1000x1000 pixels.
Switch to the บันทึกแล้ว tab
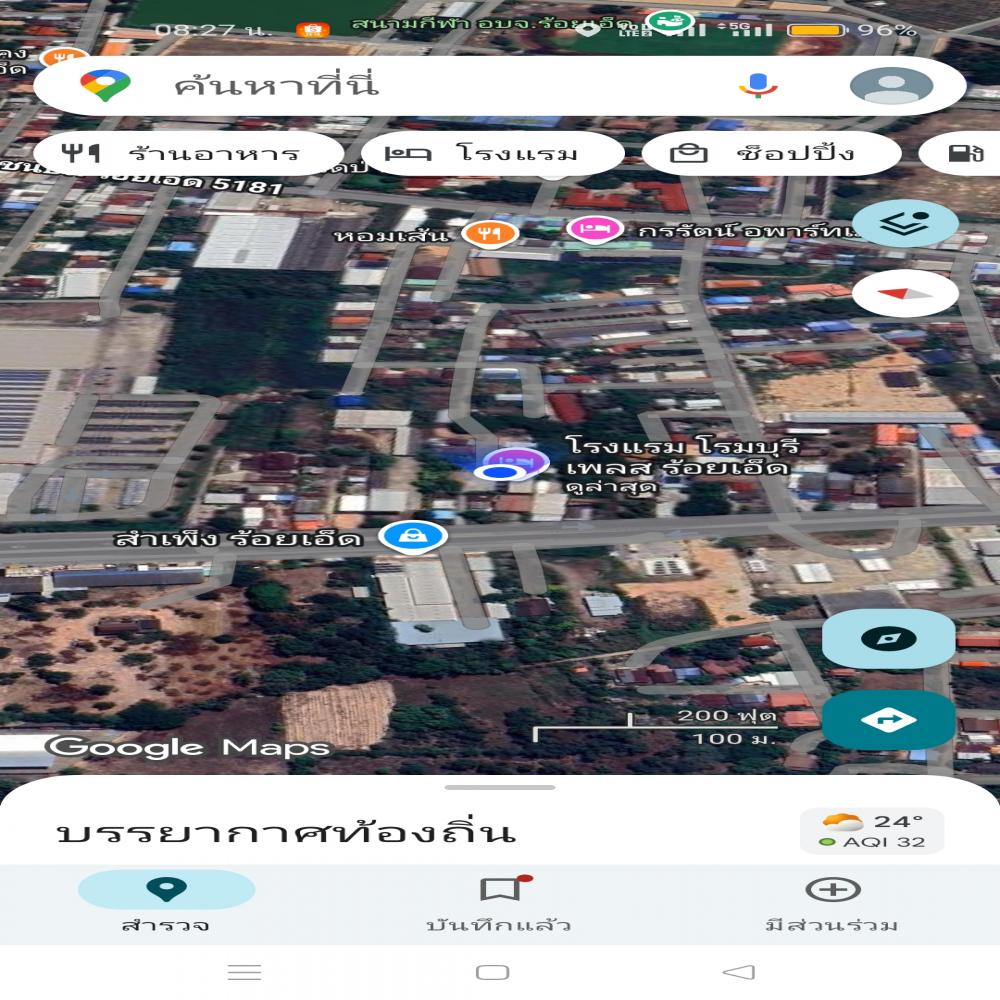click(499, 902)
